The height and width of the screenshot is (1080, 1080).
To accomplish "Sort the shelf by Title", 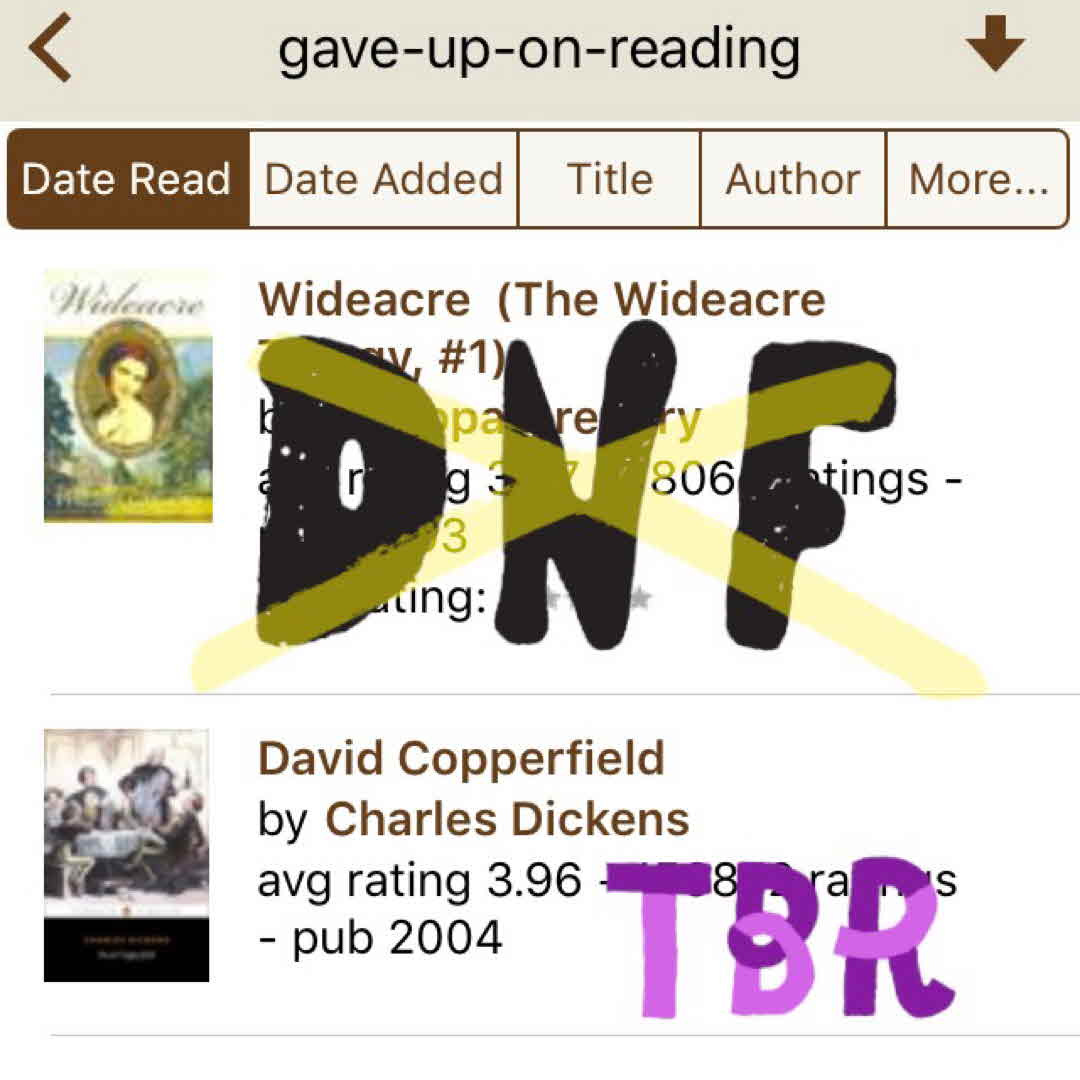I will pyautogui.click(x=609, y=180).
